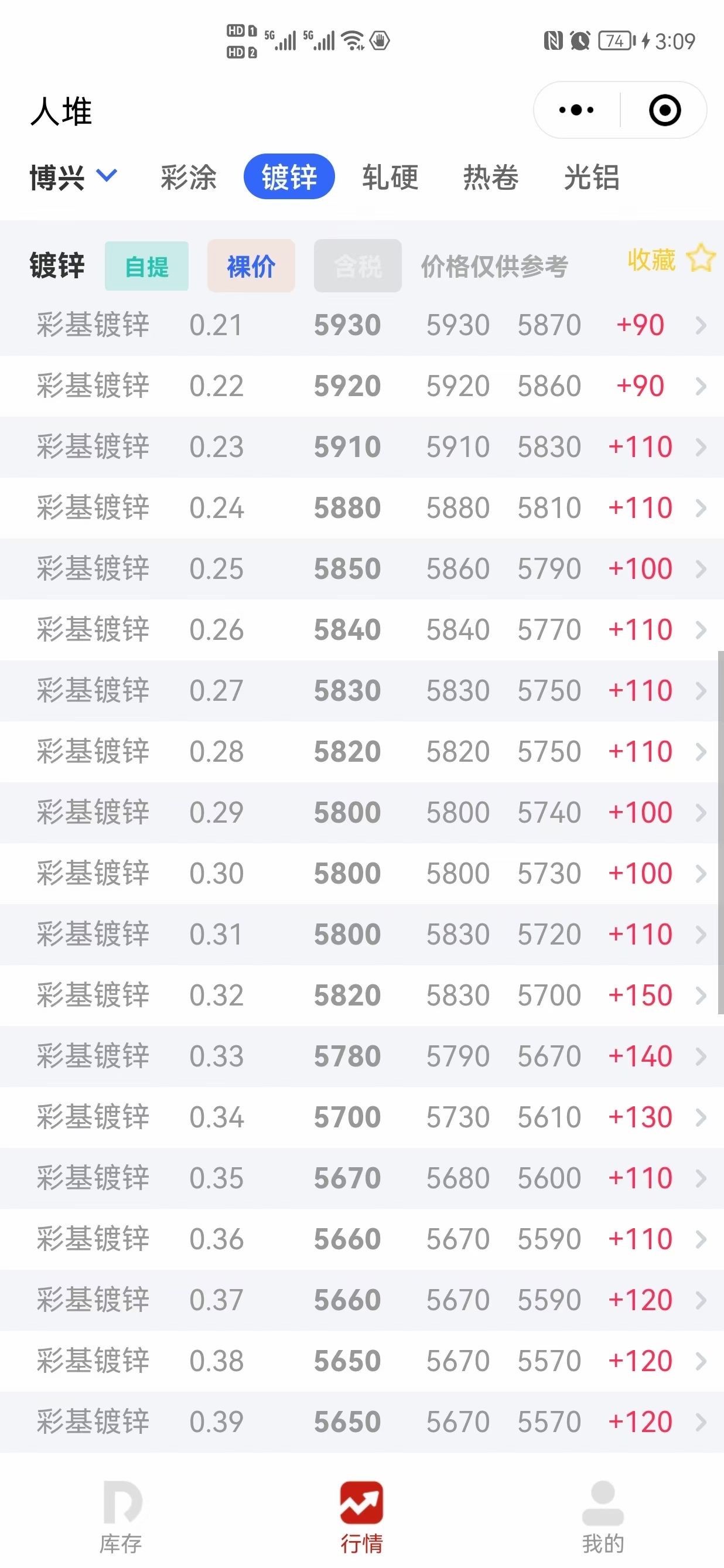Select the 轧硬 category tab
Viewport: 724px width, 1568px height.
pyautogui.click(x=390, y=177)
